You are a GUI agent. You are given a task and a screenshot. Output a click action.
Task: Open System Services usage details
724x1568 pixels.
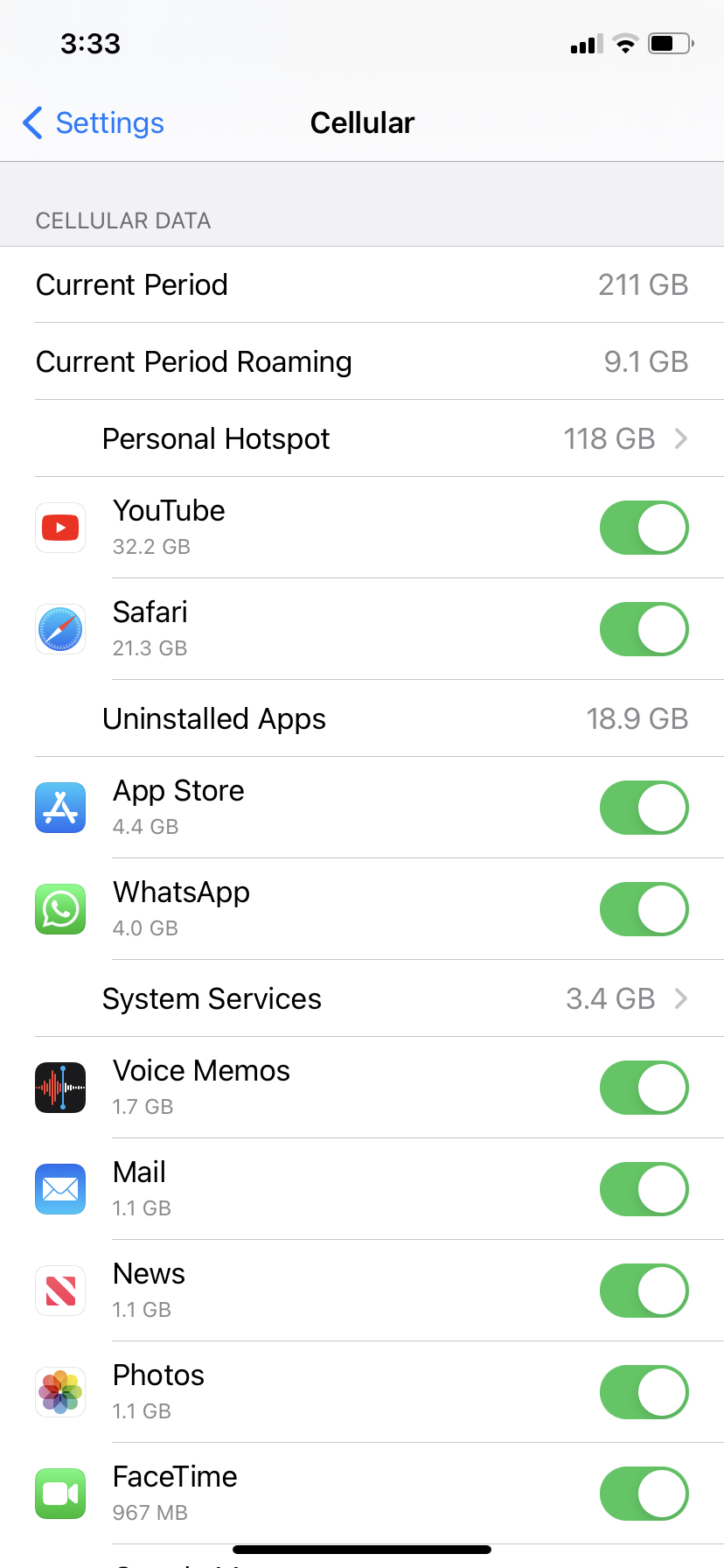point(362,998)
